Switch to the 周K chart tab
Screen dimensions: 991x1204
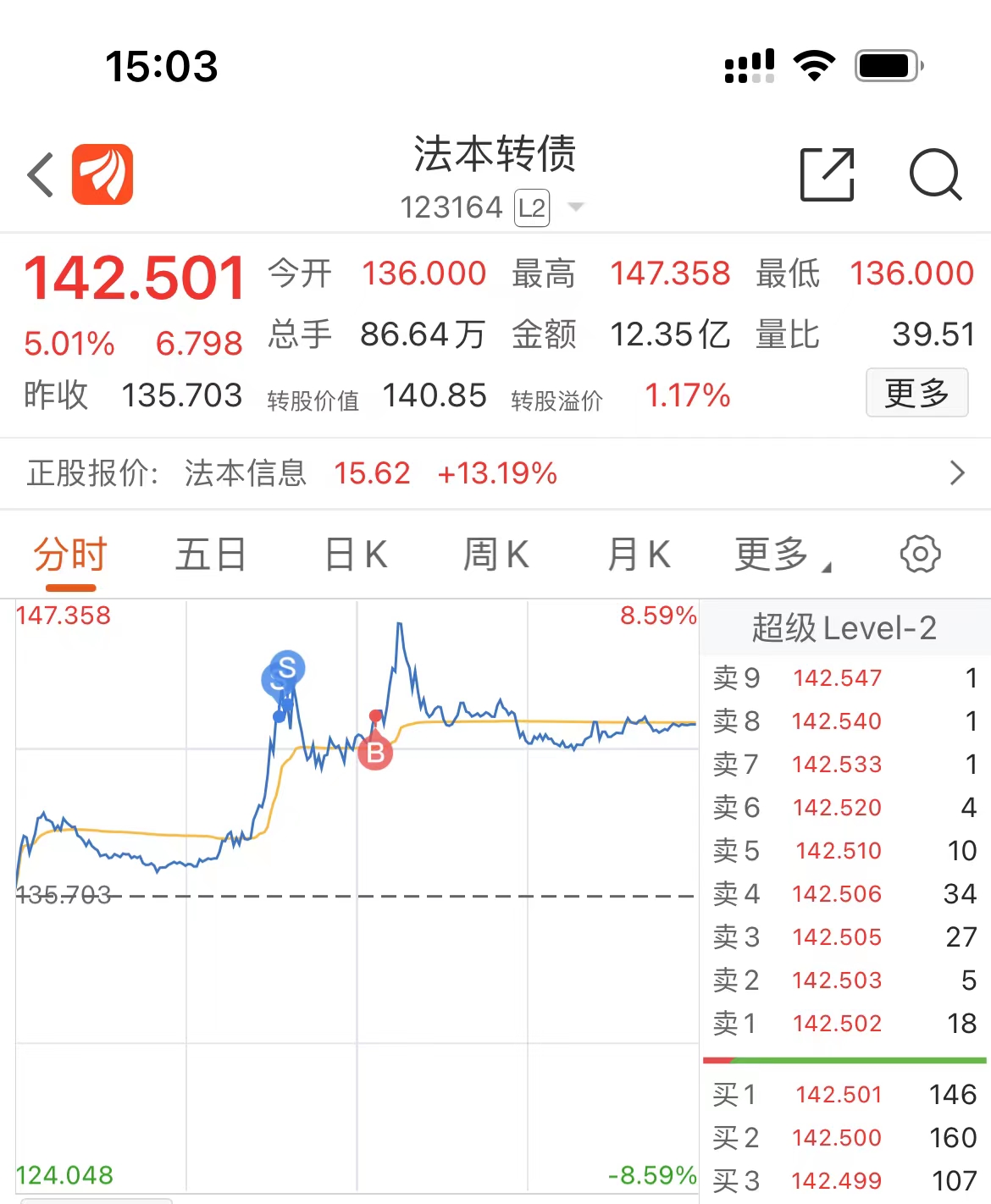coord(496,556)
